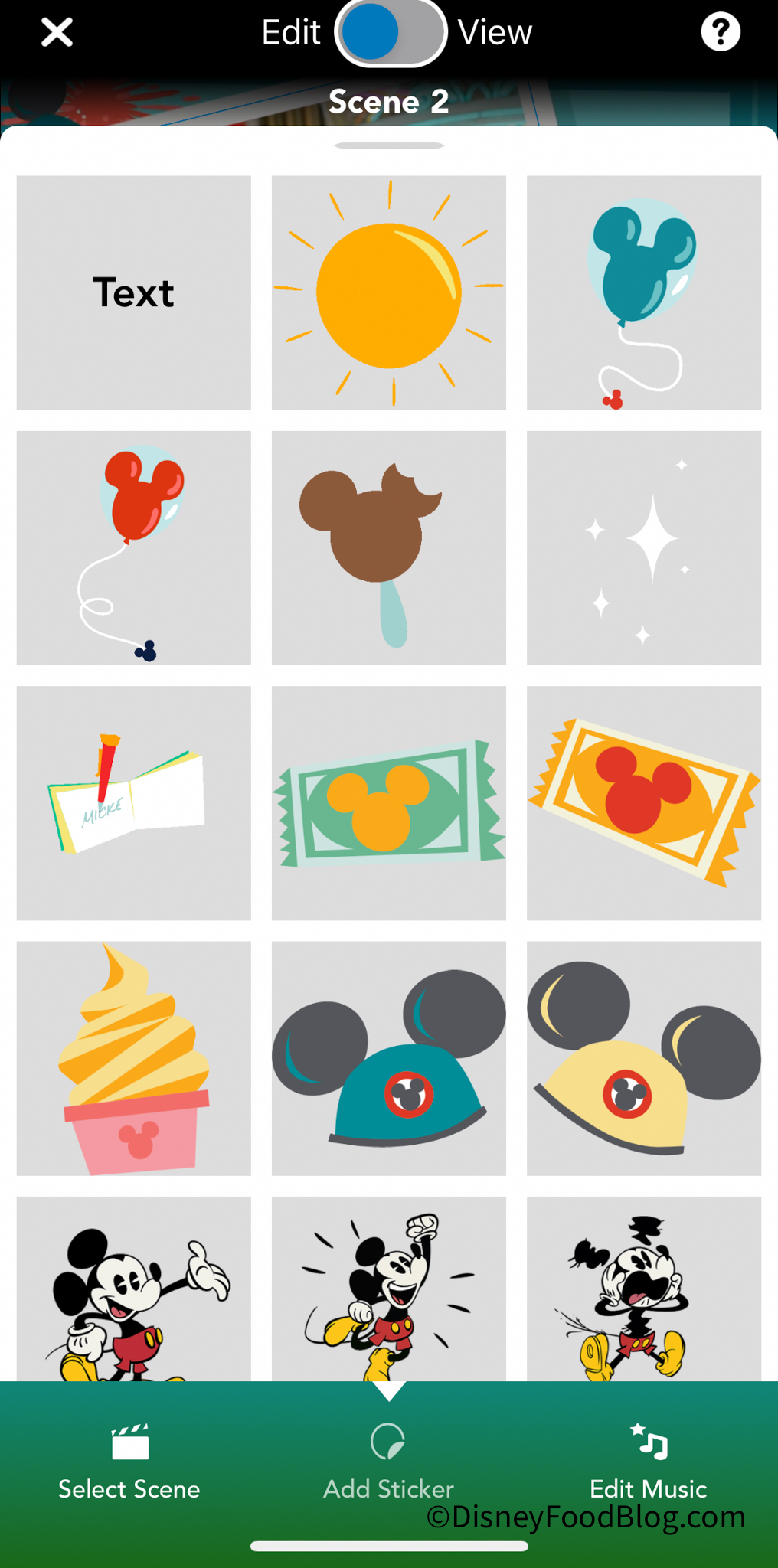The width and height of the screenshot is (778, 1568).
Task: Pick the red Mickey balloon sticker
Action: pyautogui.click(x=134, y=547)
